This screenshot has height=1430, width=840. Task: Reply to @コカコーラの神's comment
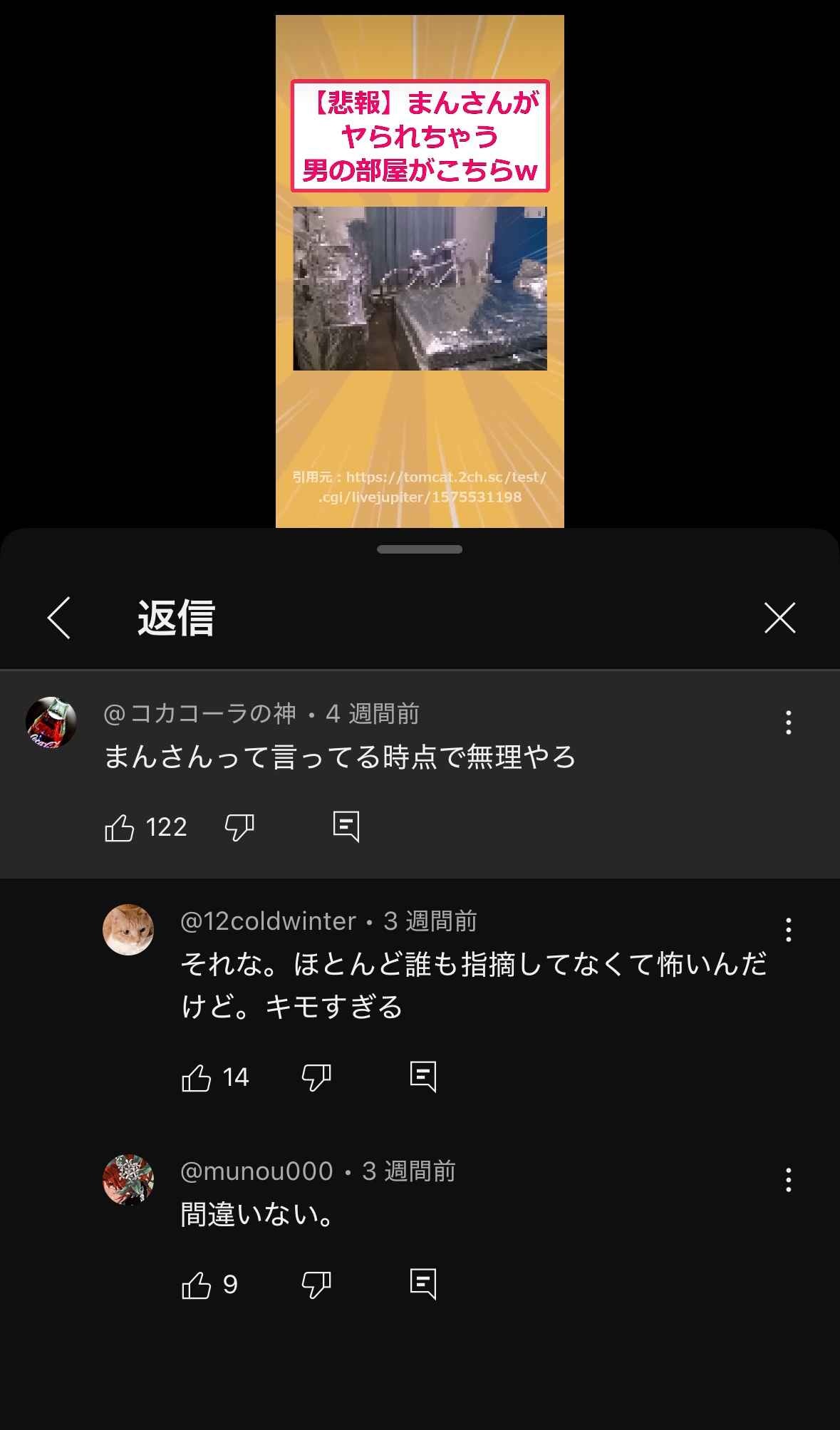click(346, 827)
